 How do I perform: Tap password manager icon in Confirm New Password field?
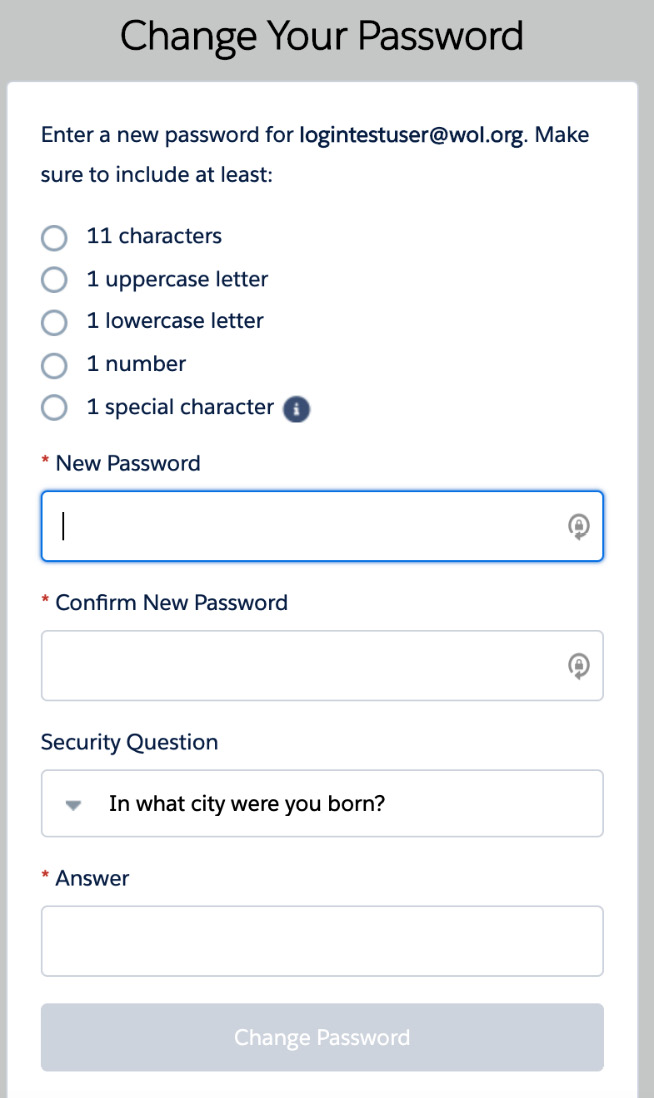tap(578, 665)
